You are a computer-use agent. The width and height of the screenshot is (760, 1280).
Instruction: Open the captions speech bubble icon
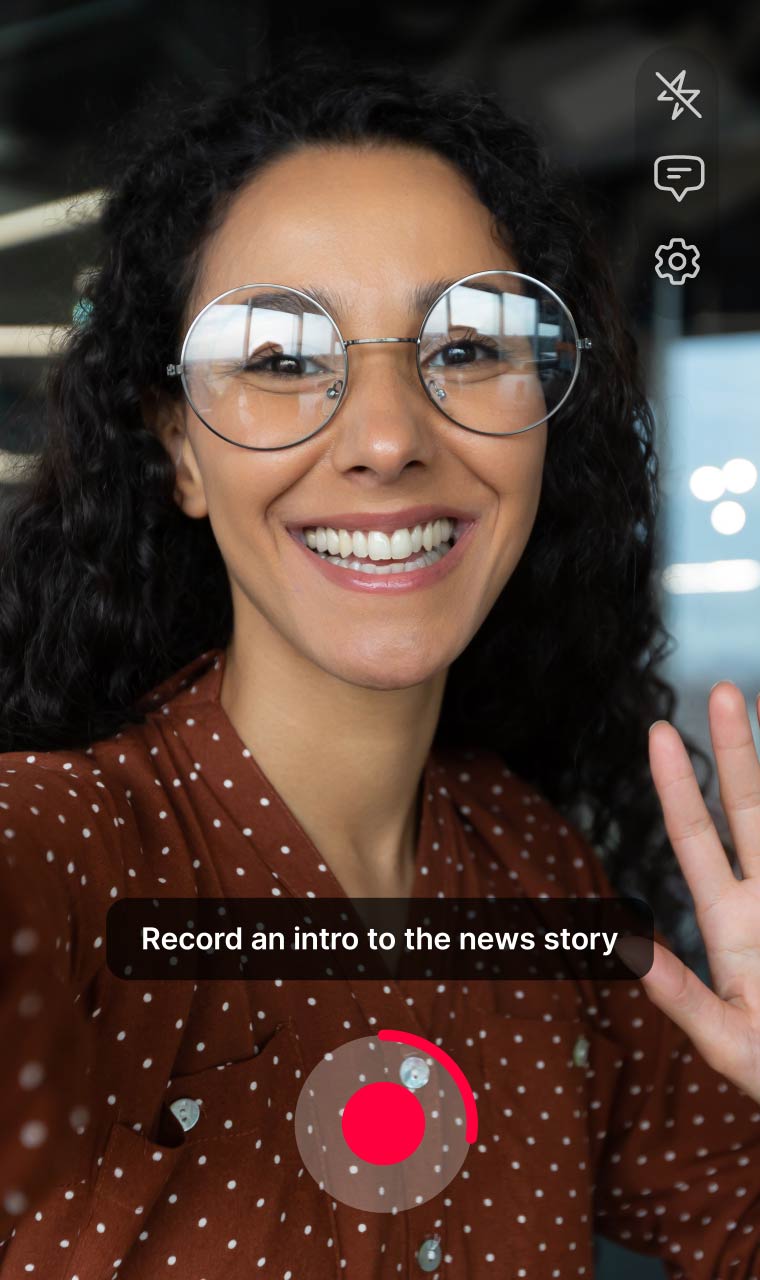[679, 177]
